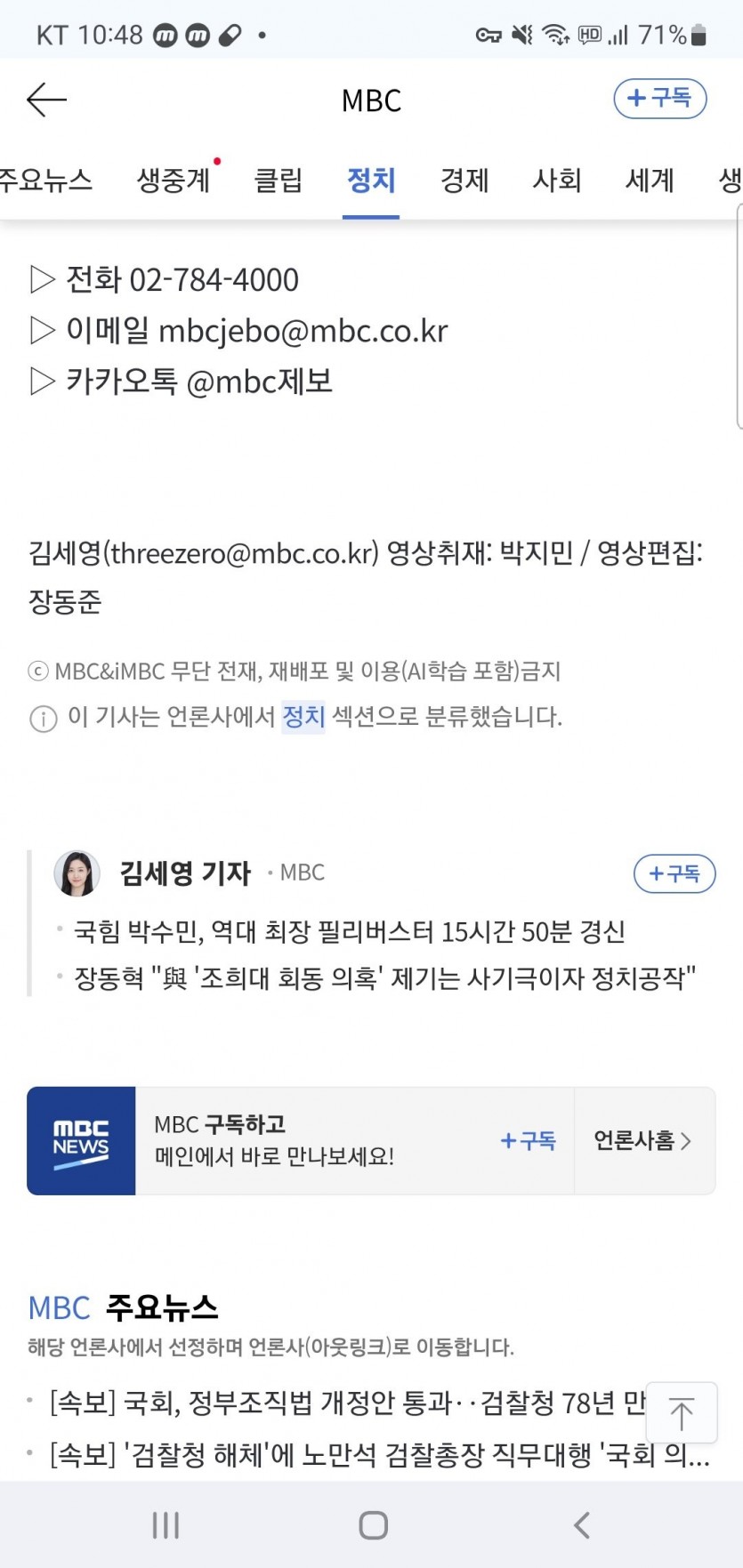Open article about 박수민 필리버스터 15시간 50분
Screen dimensions: 743x1568
click(x=349, y=931)
